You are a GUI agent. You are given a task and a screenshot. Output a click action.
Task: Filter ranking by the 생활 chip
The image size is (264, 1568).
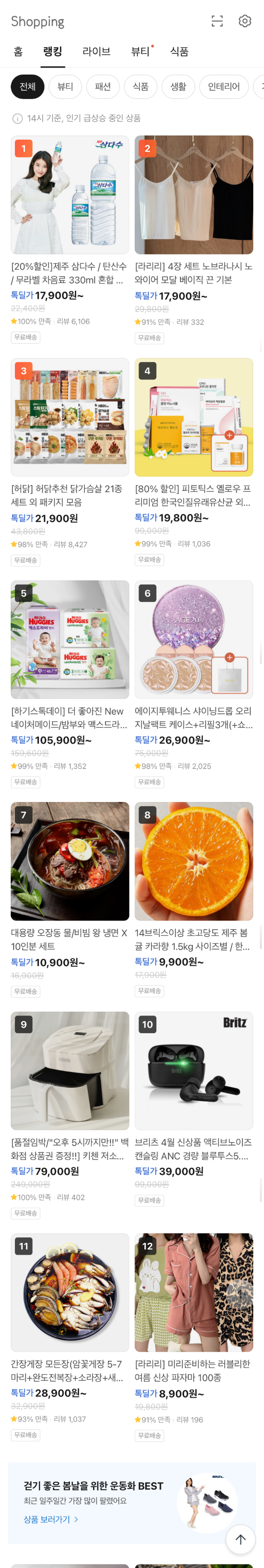click(178, 87)
